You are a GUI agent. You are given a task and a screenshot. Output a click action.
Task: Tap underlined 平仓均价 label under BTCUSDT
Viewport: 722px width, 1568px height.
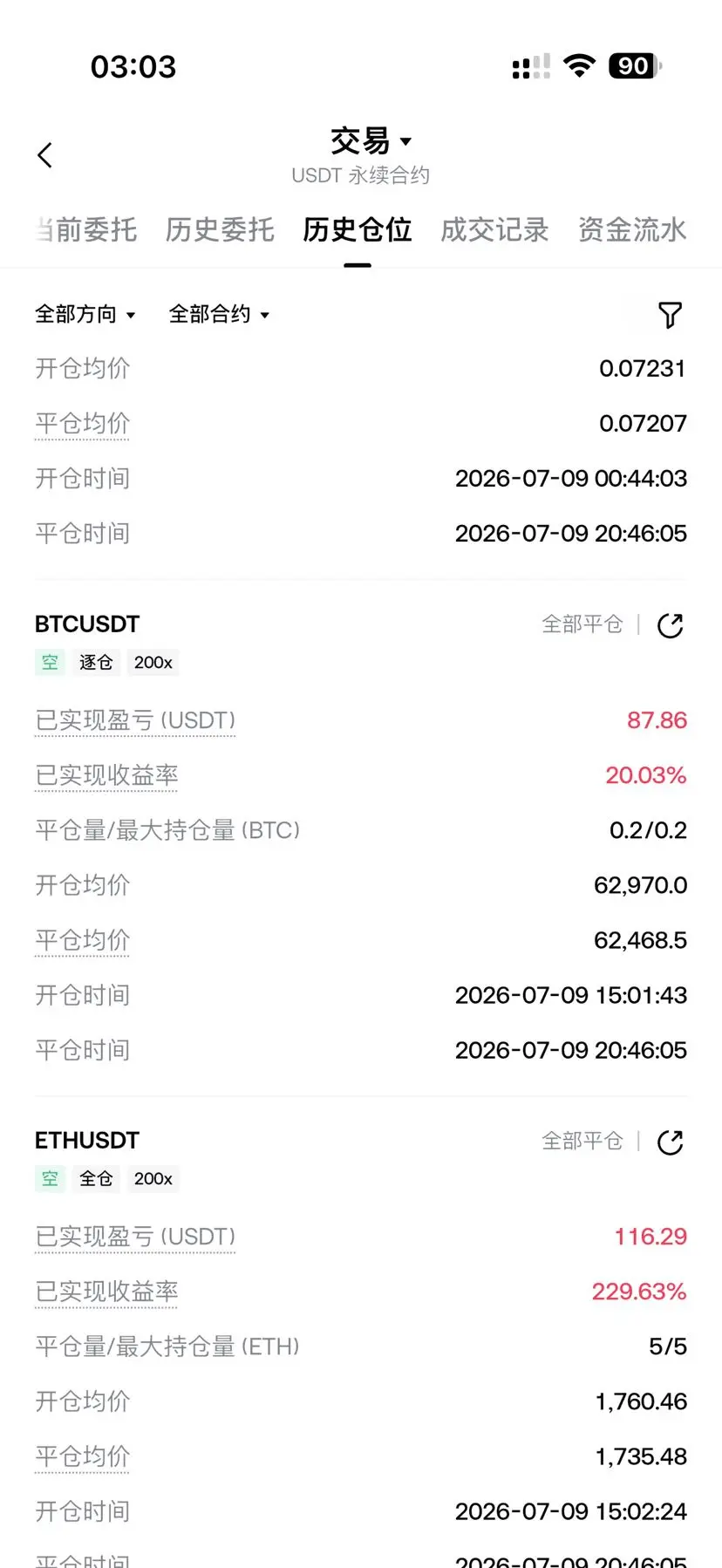82,940
